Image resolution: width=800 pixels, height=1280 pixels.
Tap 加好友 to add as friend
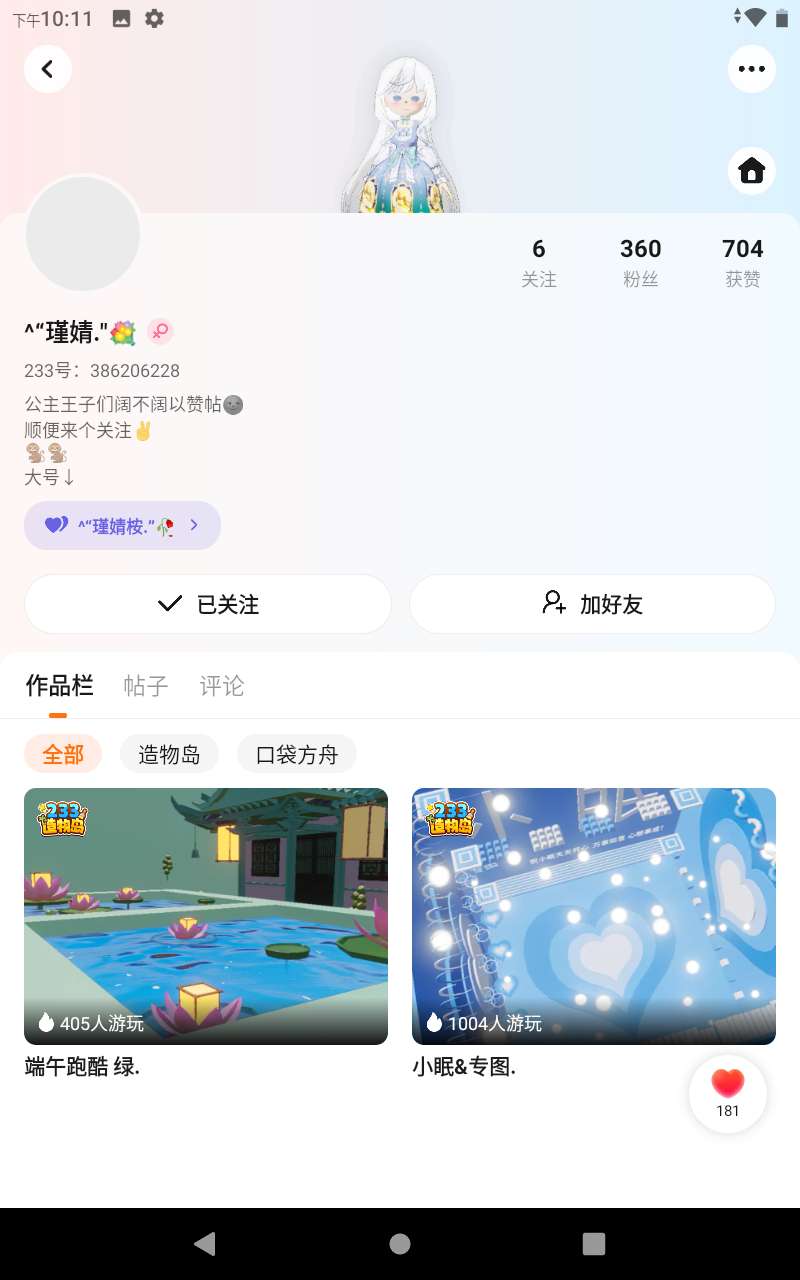point(592,604)
